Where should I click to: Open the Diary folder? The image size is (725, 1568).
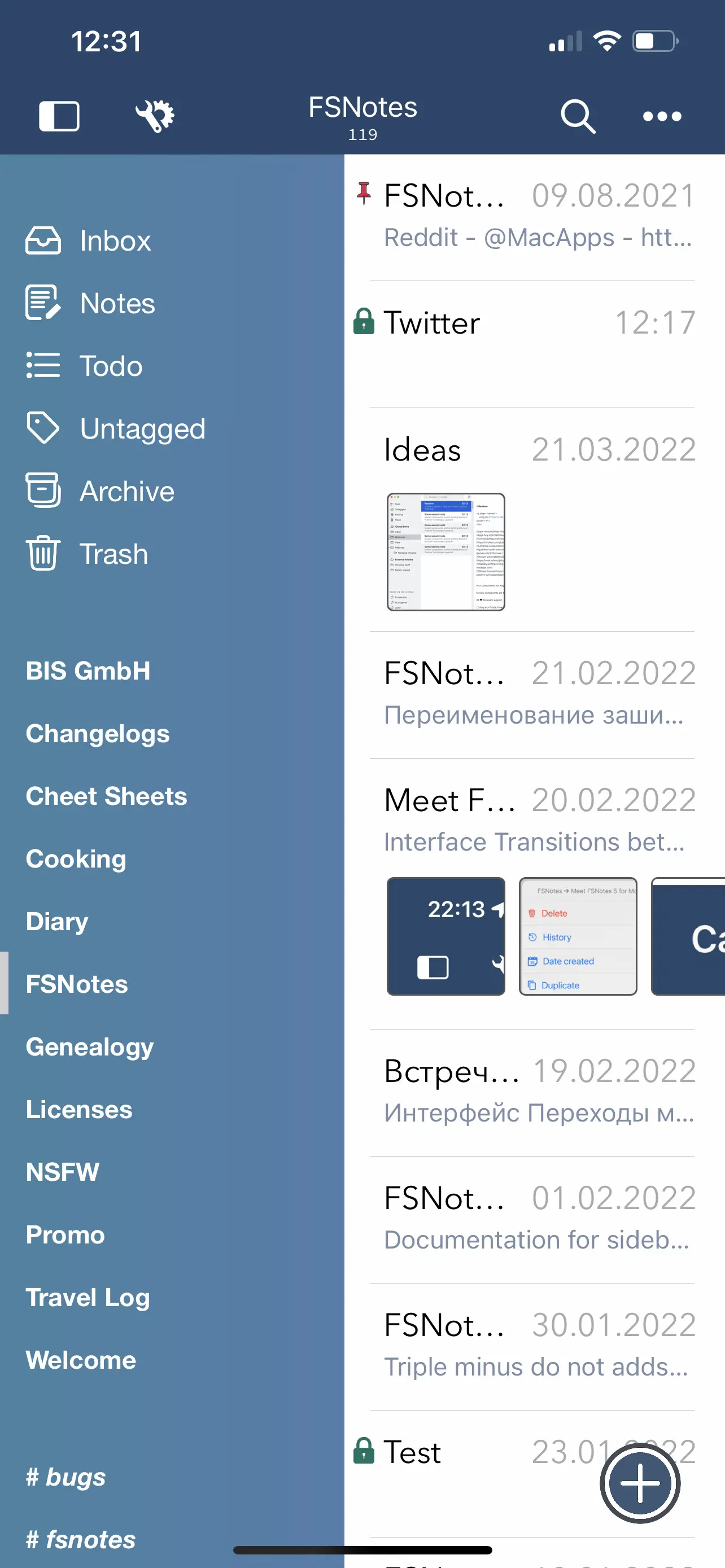(57, 922)
